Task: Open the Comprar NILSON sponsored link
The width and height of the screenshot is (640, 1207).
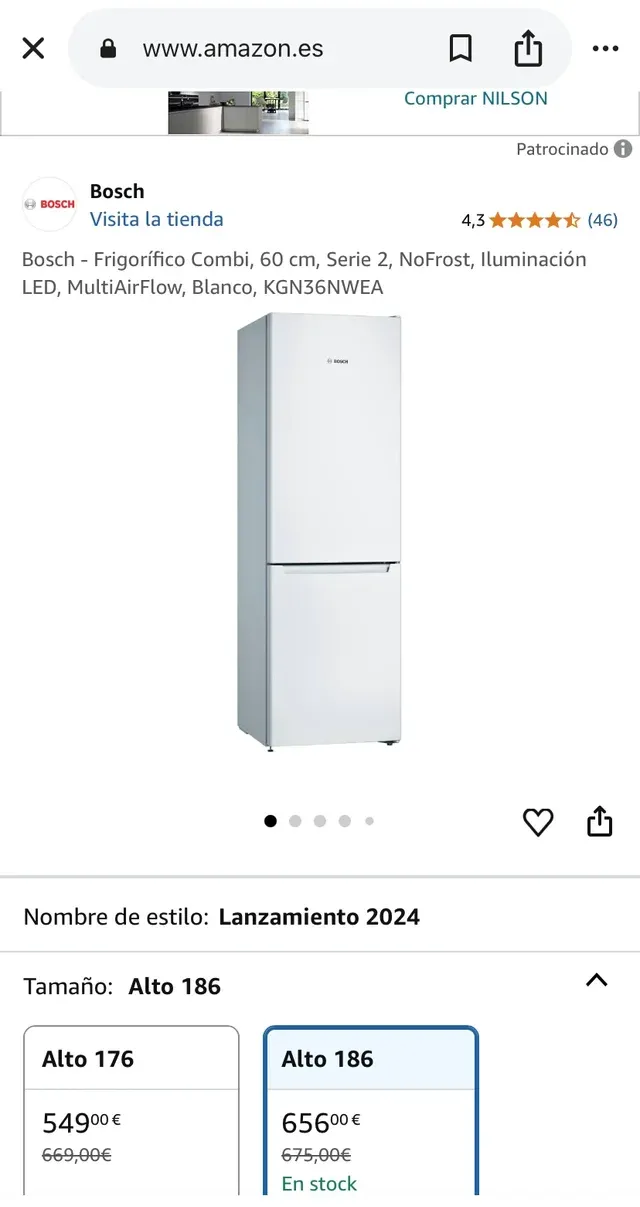Action: point(475,99)
